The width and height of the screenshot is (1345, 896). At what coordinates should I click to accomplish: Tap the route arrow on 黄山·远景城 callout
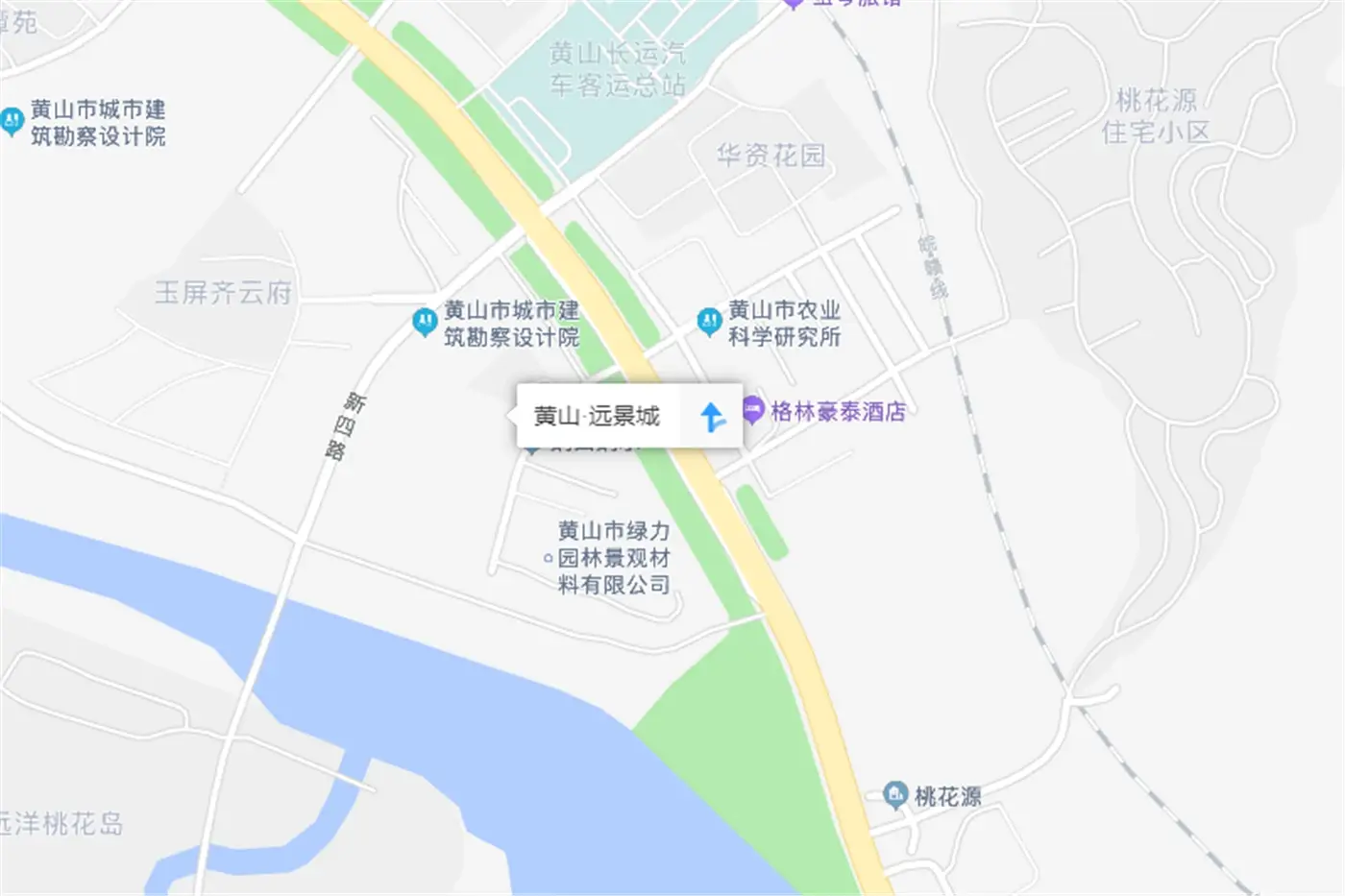point(712,416)
